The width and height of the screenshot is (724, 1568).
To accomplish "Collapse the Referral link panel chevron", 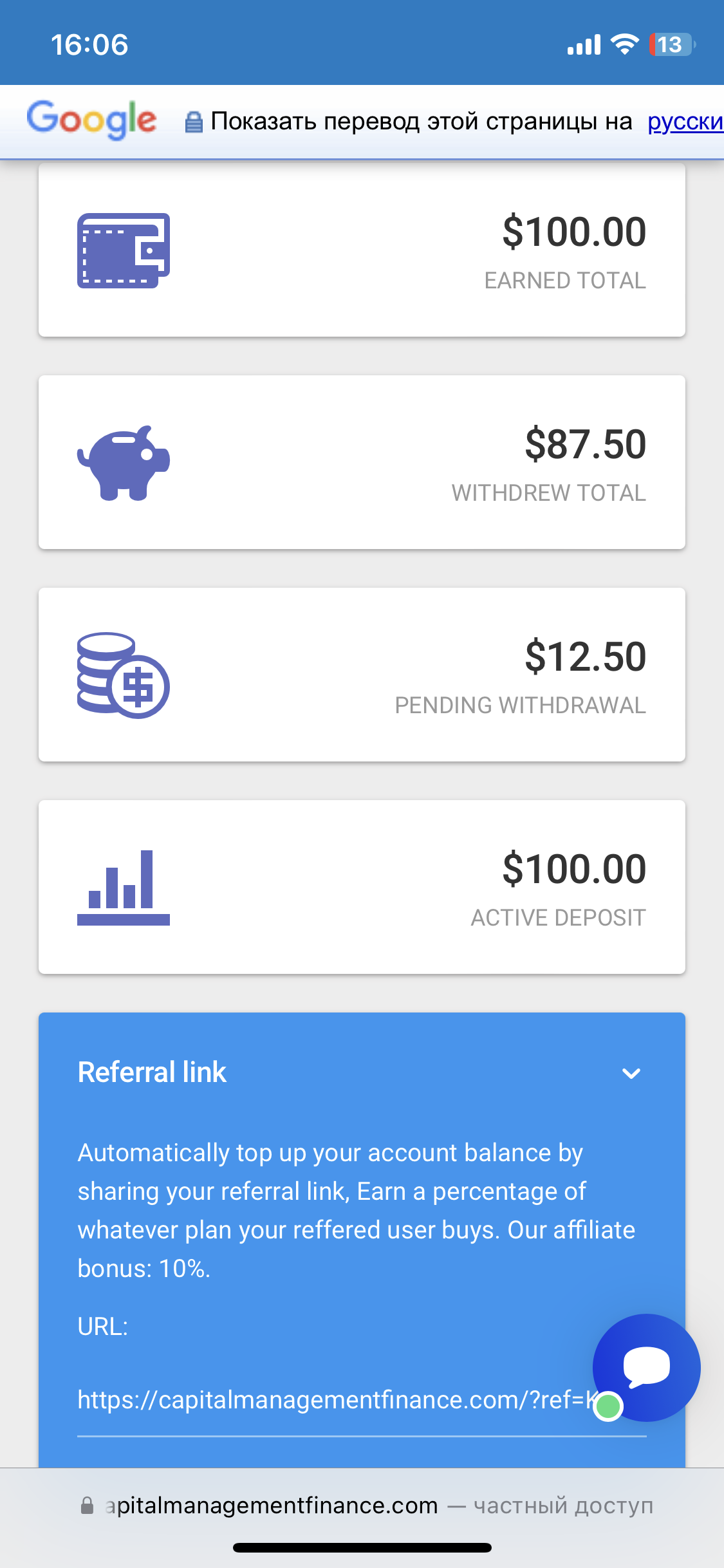I will 631,1073.
